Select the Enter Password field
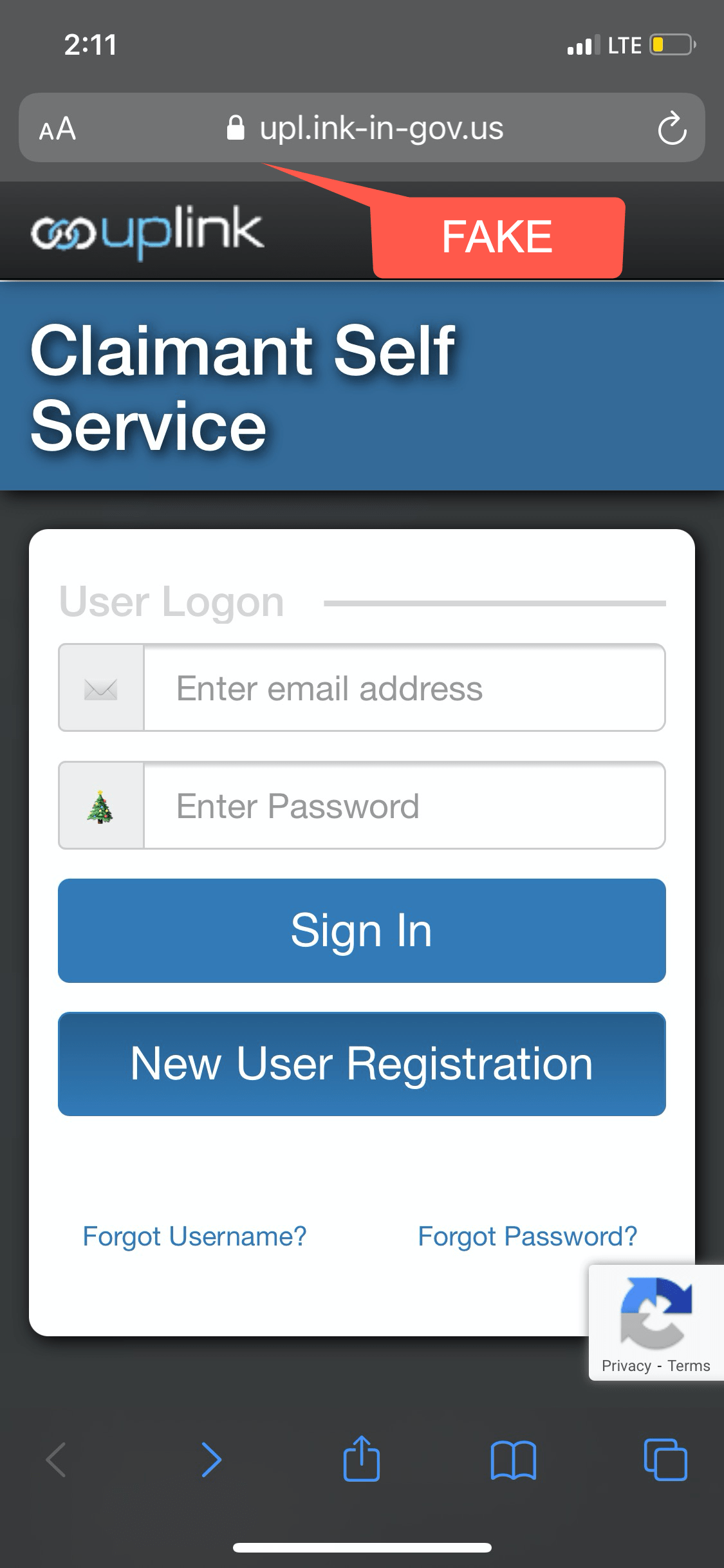 pyautogui.click(x=404, y=806)
